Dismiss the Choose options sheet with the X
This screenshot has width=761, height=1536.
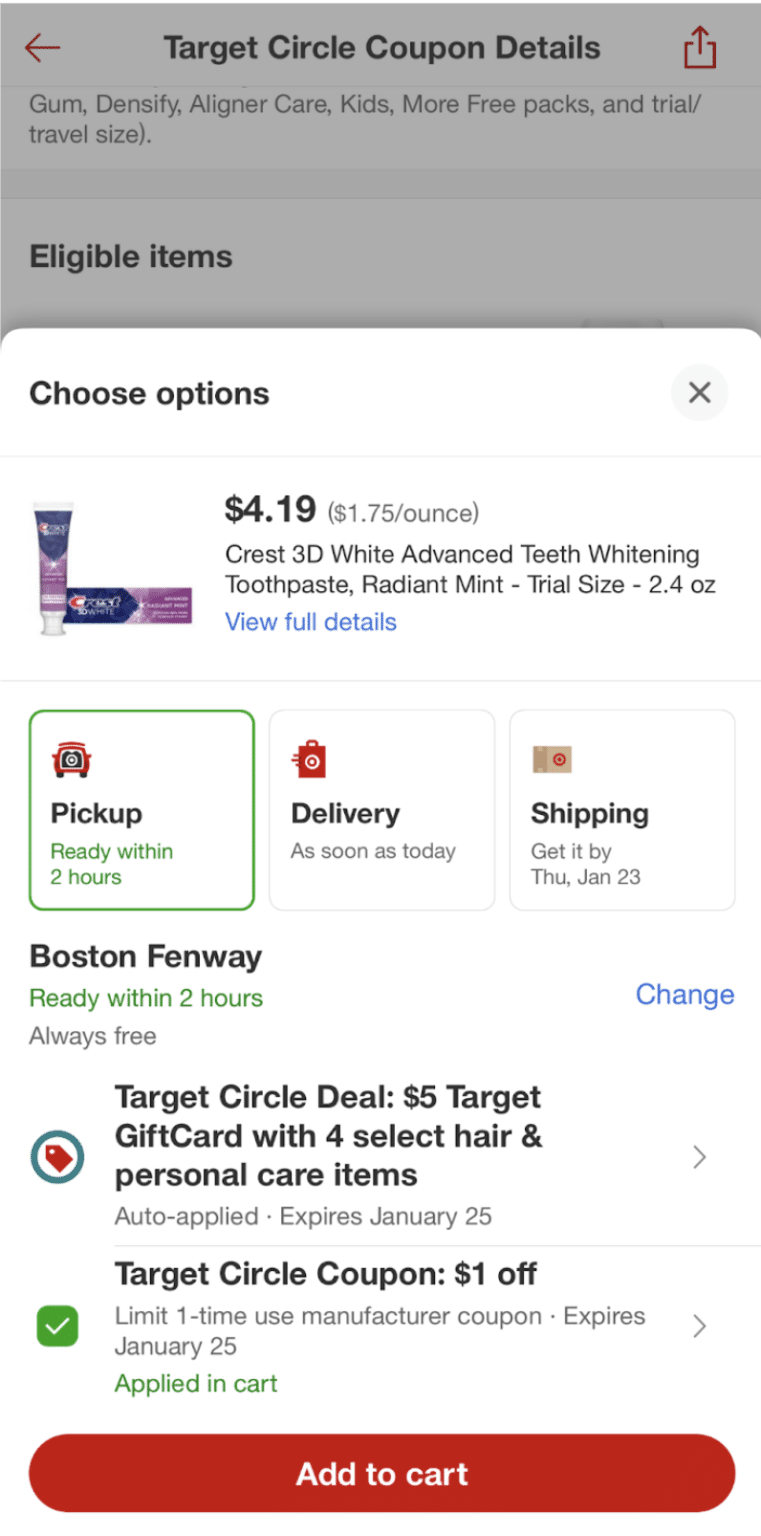(x=699, y=393)
